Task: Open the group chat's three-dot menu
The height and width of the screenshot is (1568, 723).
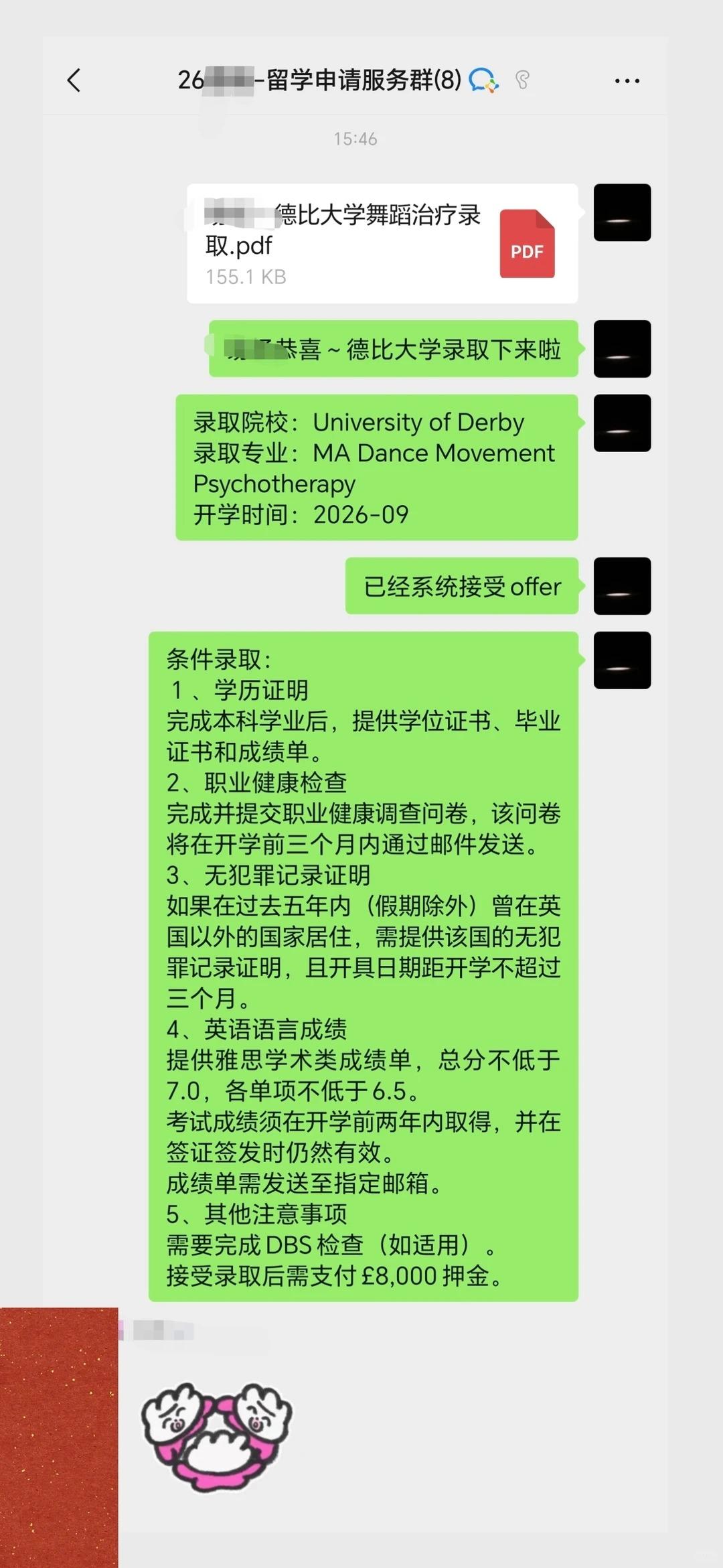Action: [x=627, y=81]
